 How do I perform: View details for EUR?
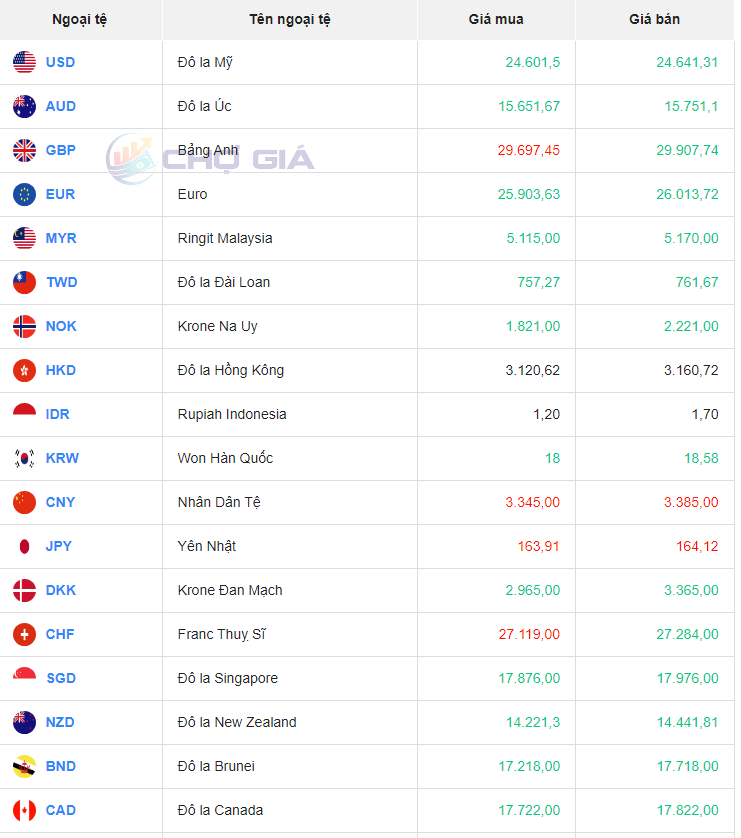[x=60, y=194]
